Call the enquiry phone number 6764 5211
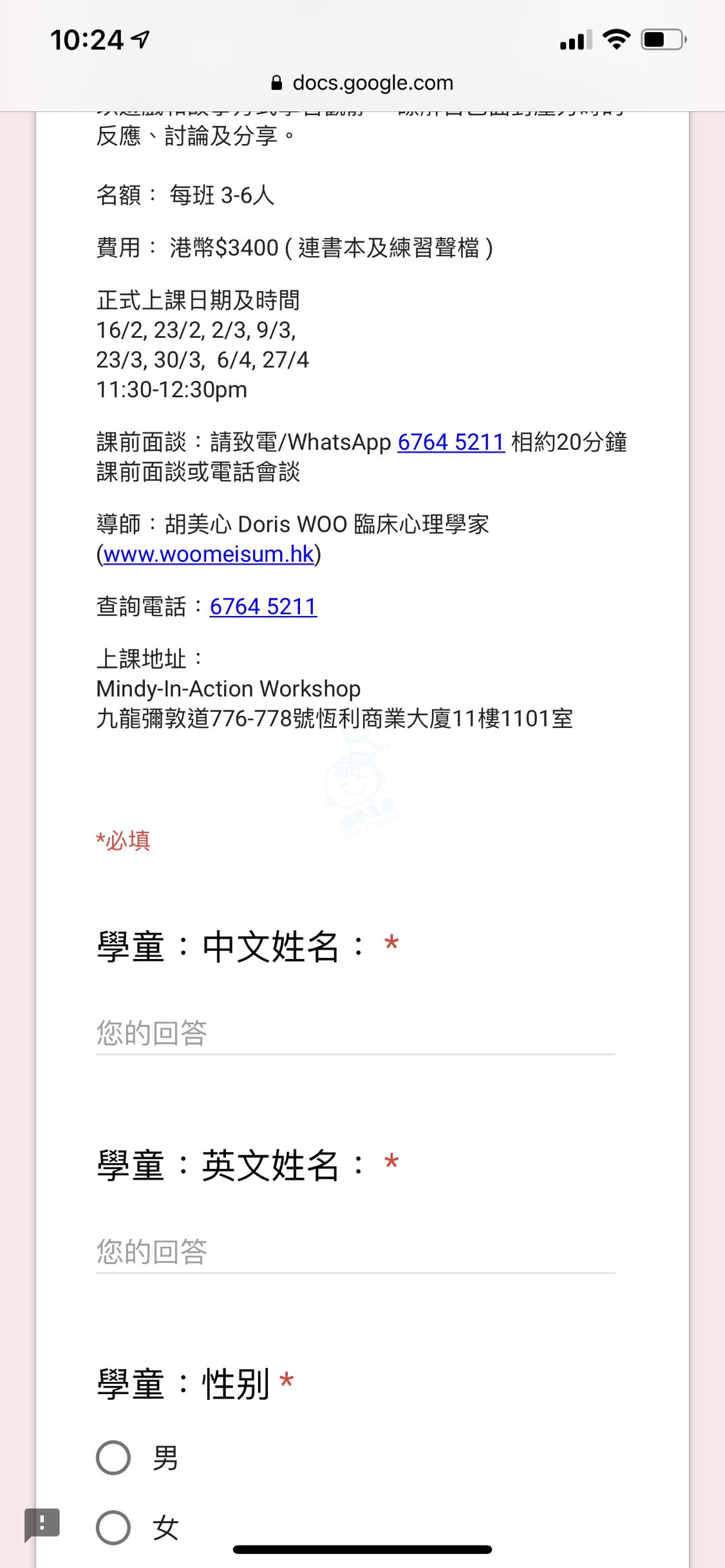Viewport: 725px width, 1568px height. pyautogui.click(x=263, y=606)
